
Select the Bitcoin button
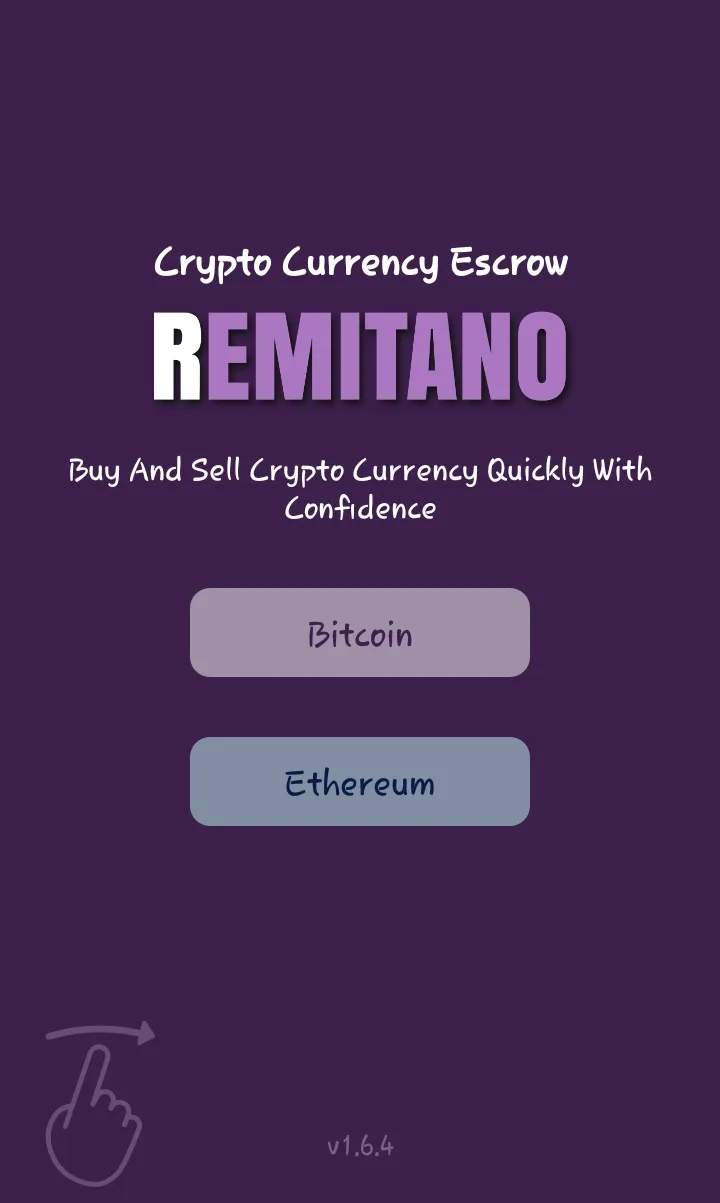pyautogui.click(x=360, y=632)
